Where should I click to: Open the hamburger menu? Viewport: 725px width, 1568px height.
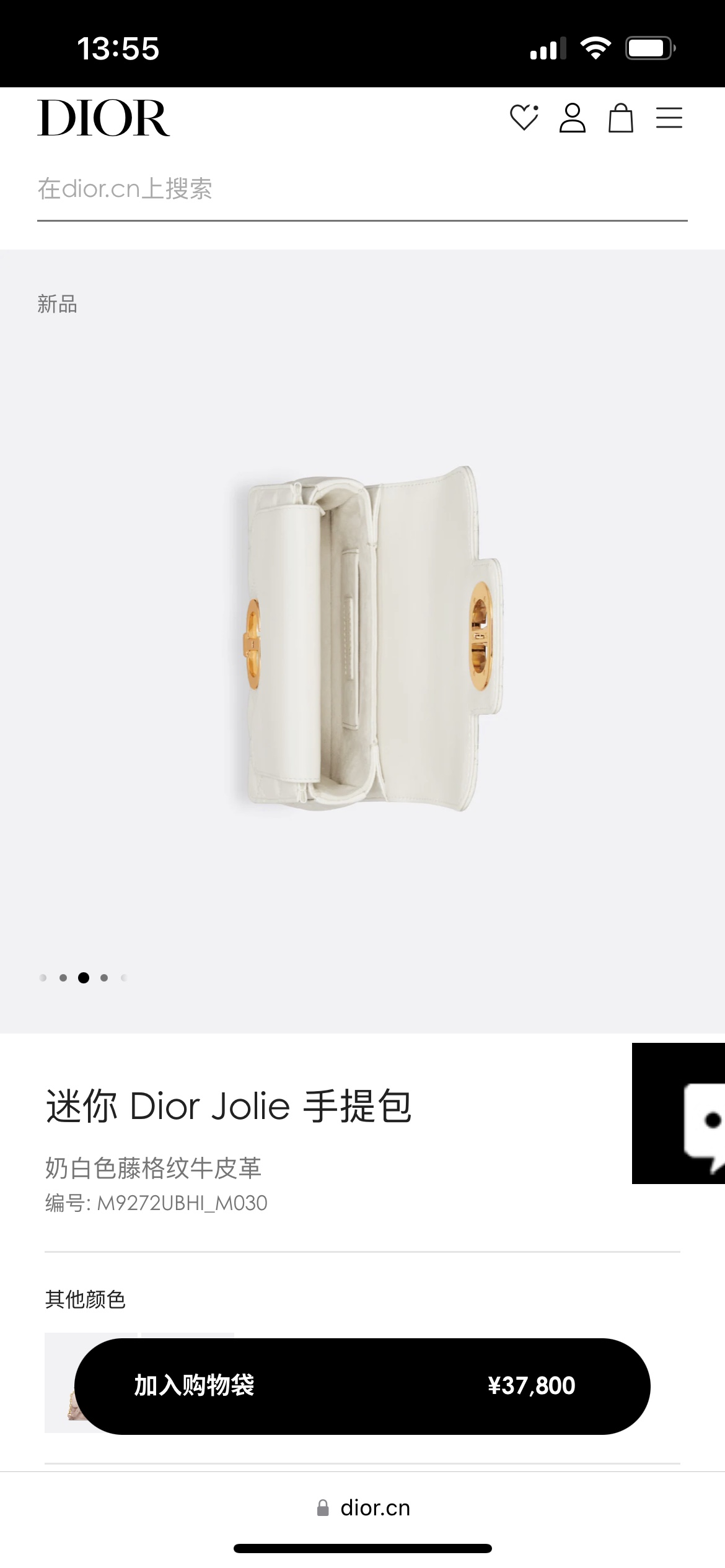click(x=669, y=118)
